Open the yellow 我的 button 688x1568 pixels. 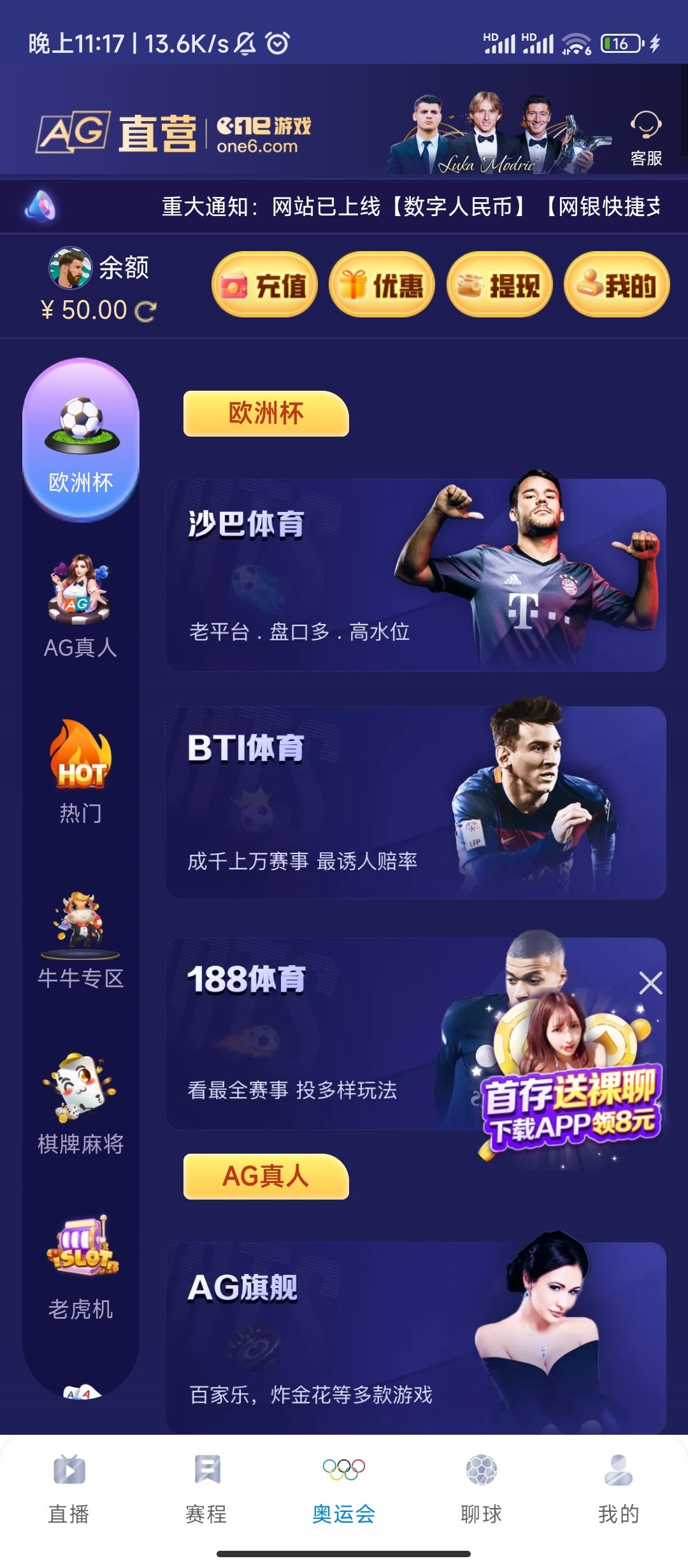pyautogui.click(x=617, y=285)
